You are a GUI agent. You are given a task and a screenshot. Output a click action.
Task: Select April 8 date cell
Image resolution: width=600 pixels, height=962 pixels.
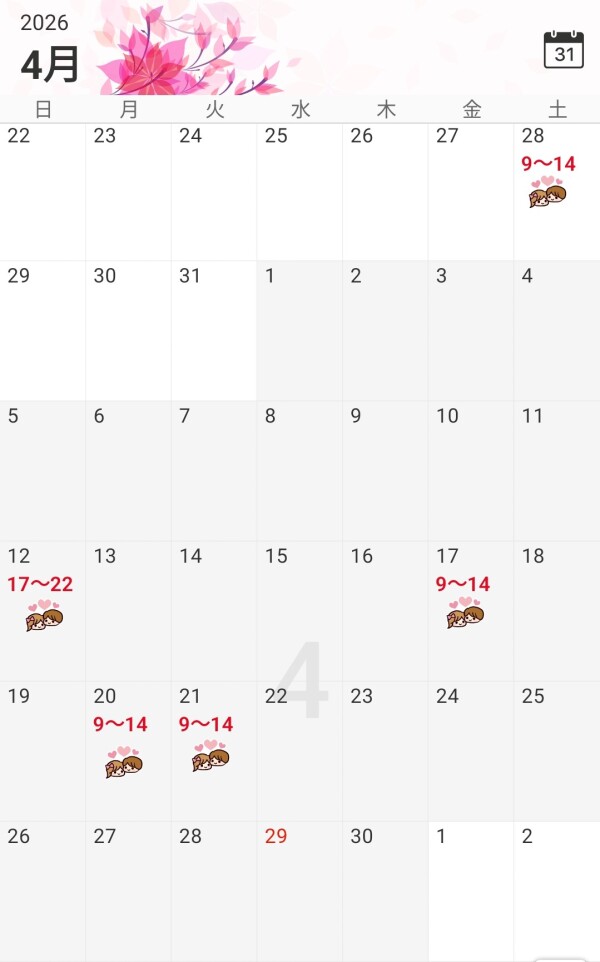(x=299, y=470)
